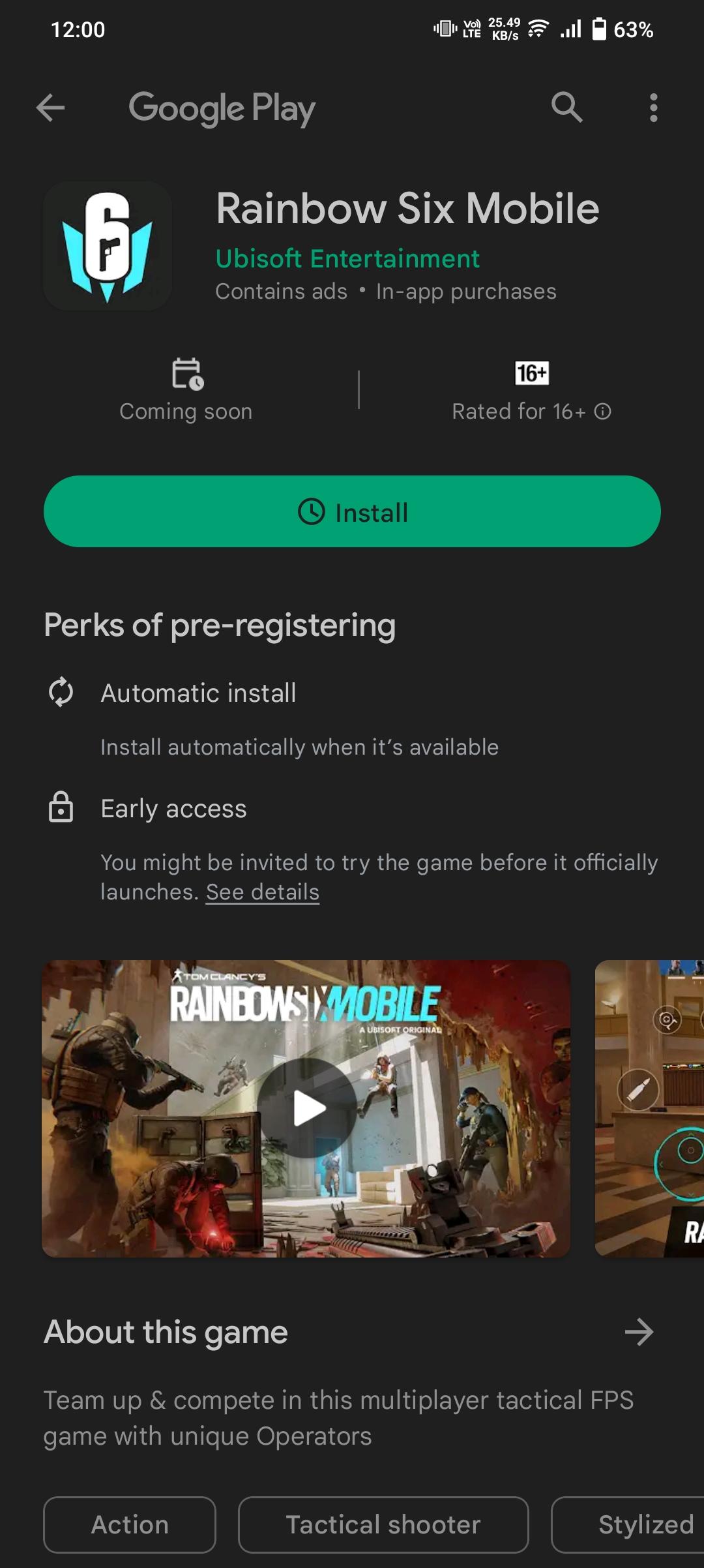The height and width of the screenshot is (1568, 704).
Task: Expand About this game arrow
Action: click(x=638, y=1333)
